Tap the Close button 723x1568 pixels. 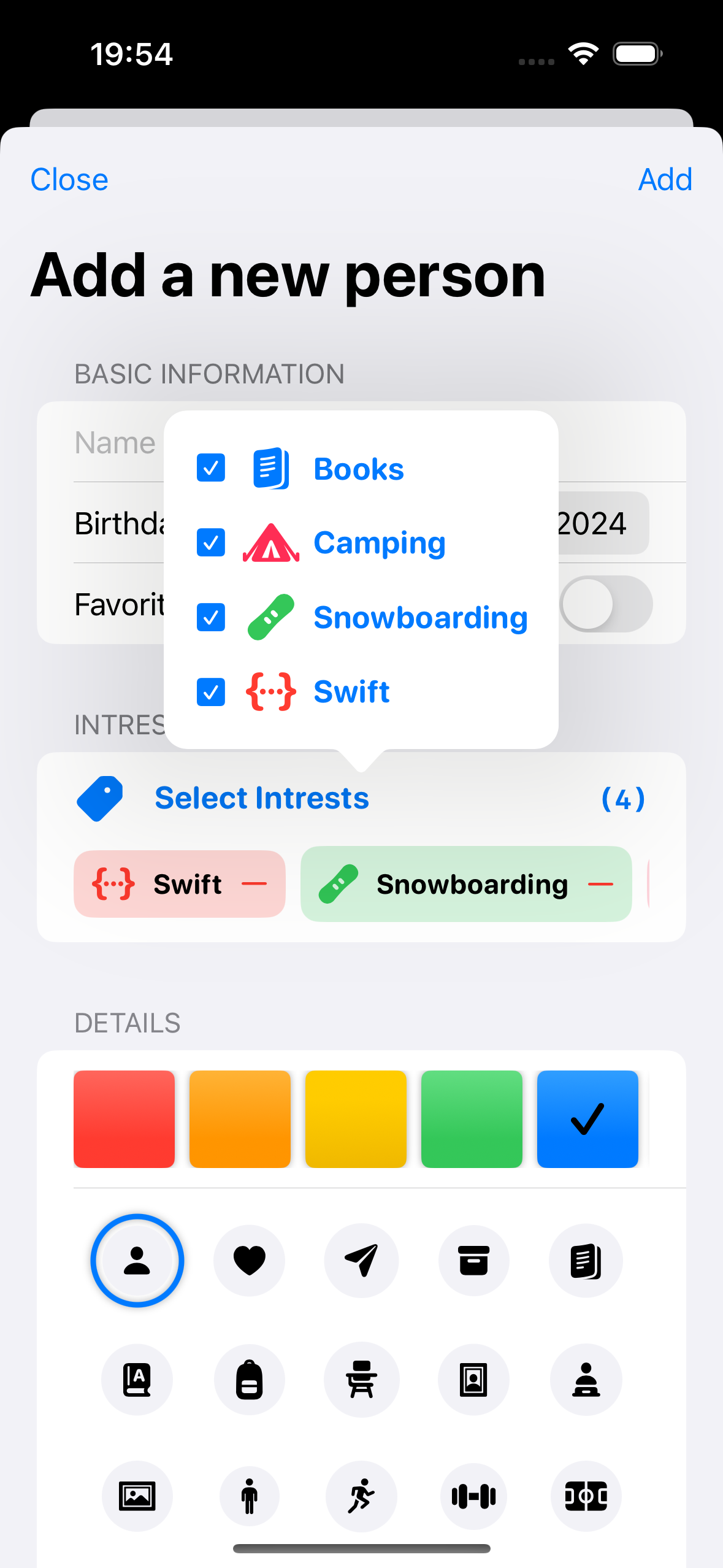click(69, 179)
